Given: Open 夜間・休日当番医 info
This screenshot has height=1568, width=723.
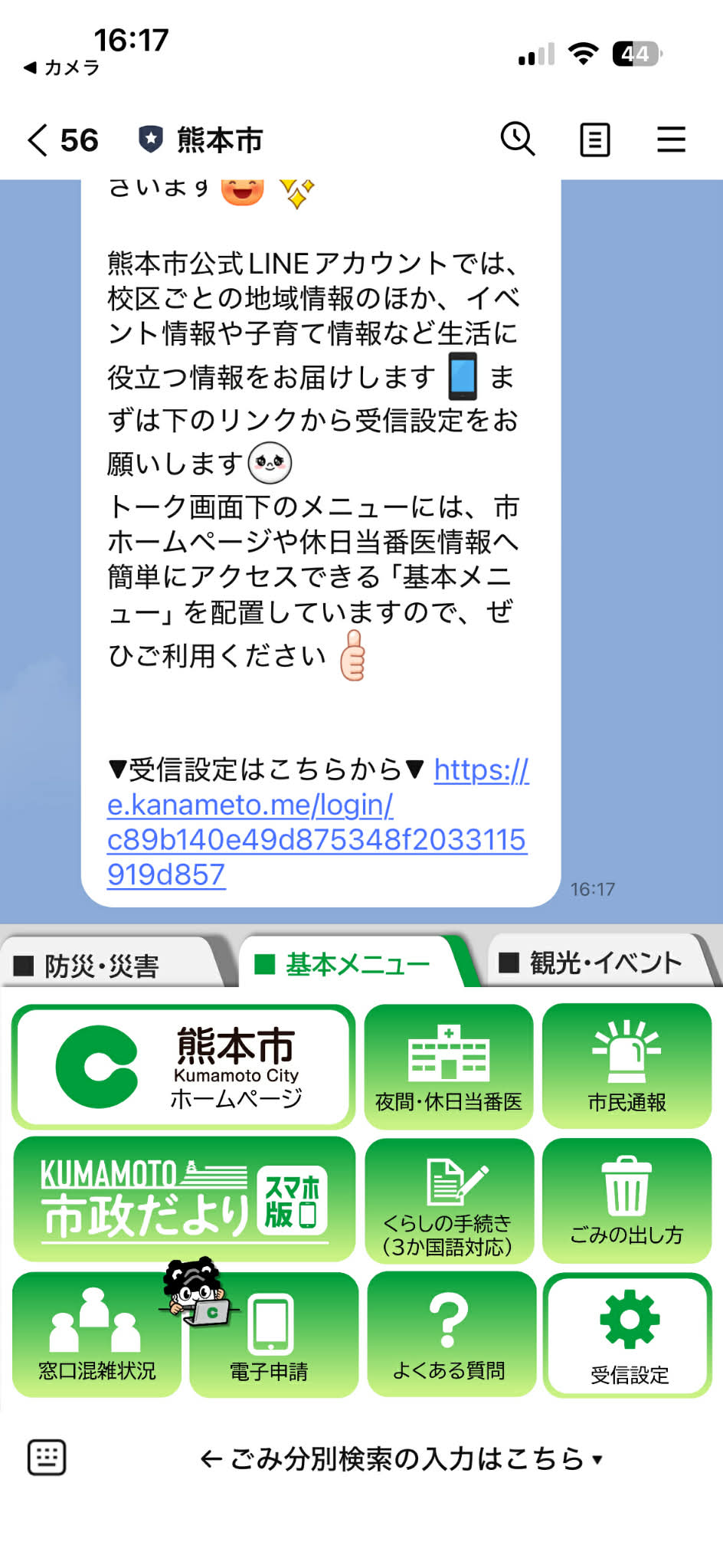Looking at the screenshot, I should click(x=449, y=1067).
